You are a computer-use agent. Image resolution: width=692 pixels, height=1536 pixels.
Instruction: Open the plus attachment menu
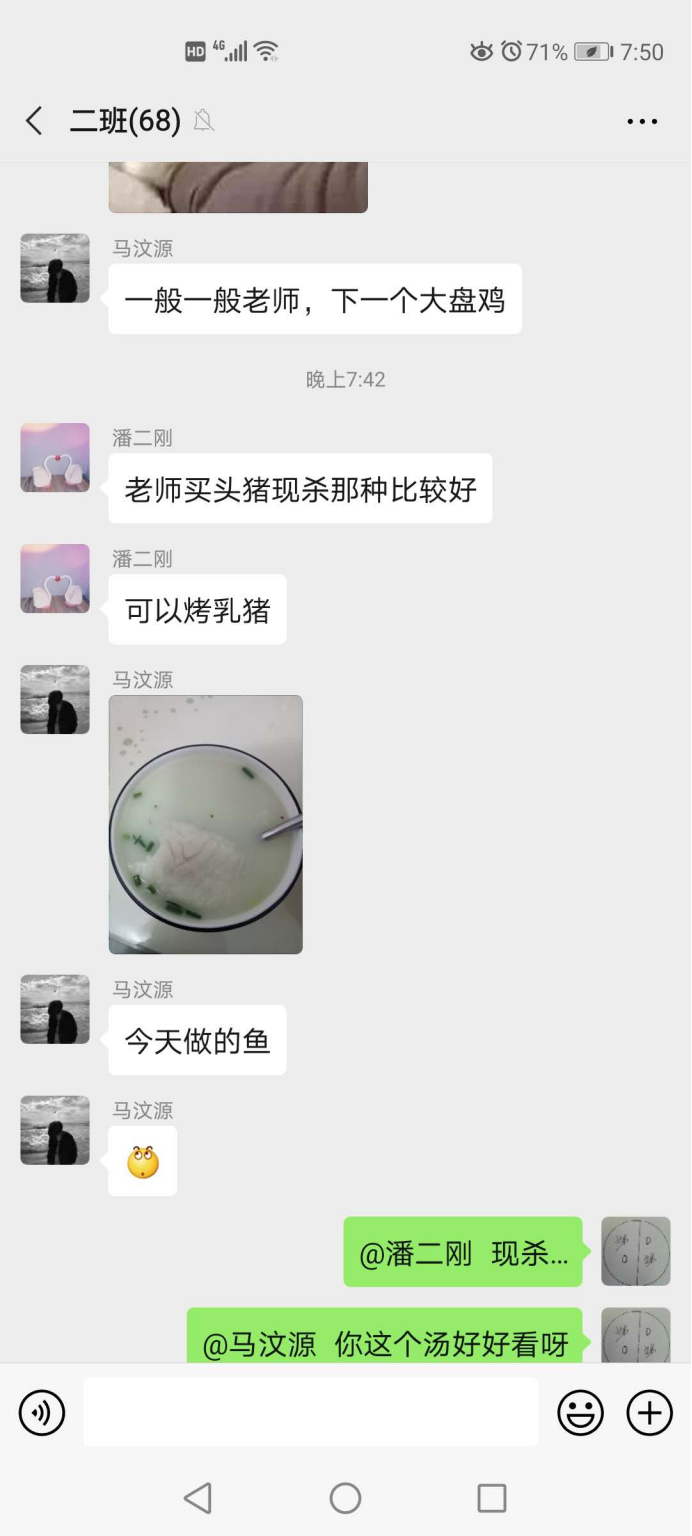pos(649,1413)
